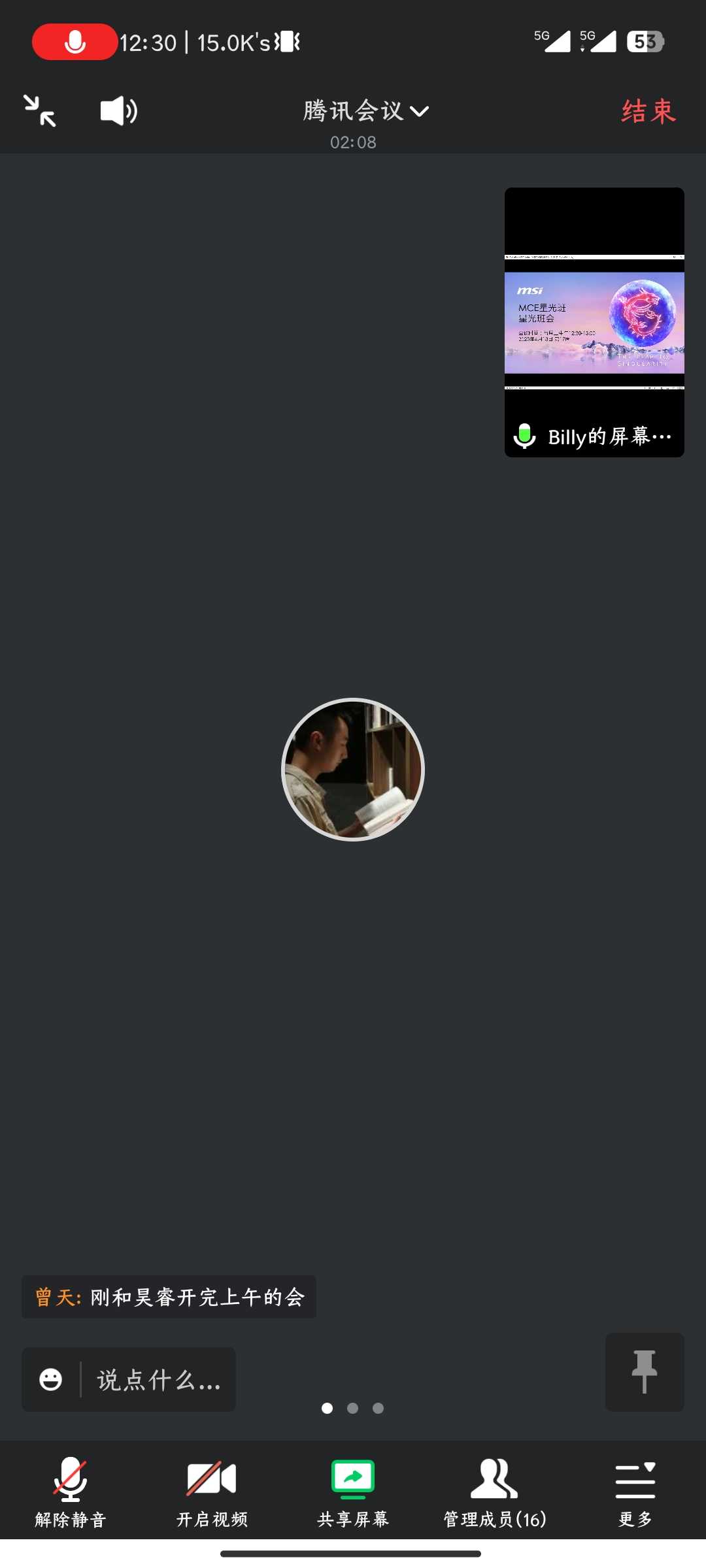Open the emoji picker in chat bar
The width and height of the screenshot is (706, 1568).
51,1379
